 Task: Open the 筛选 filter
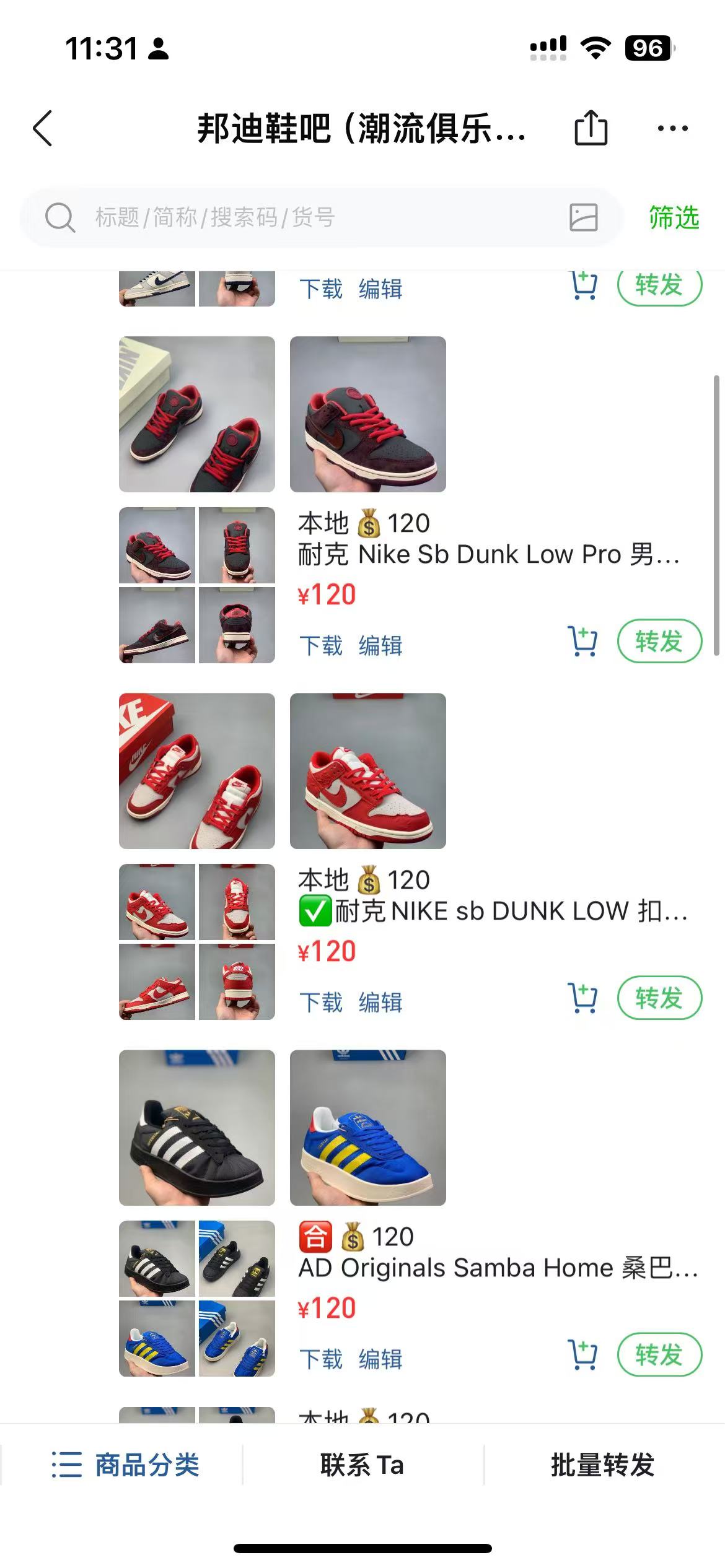tap(674, 217)
